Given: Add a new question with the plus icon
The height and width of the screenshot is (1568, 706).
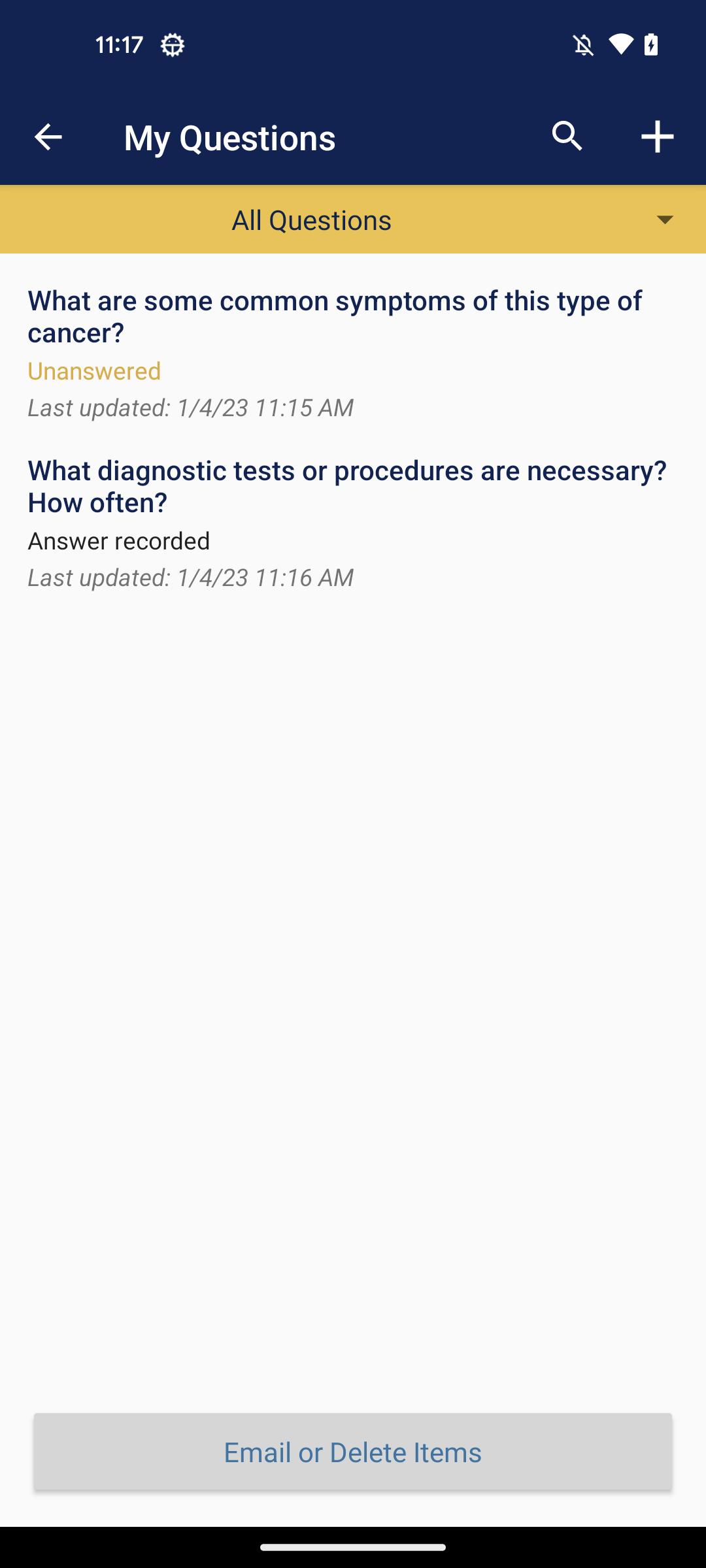Looking at the screenshot, I should click(657, 137).
